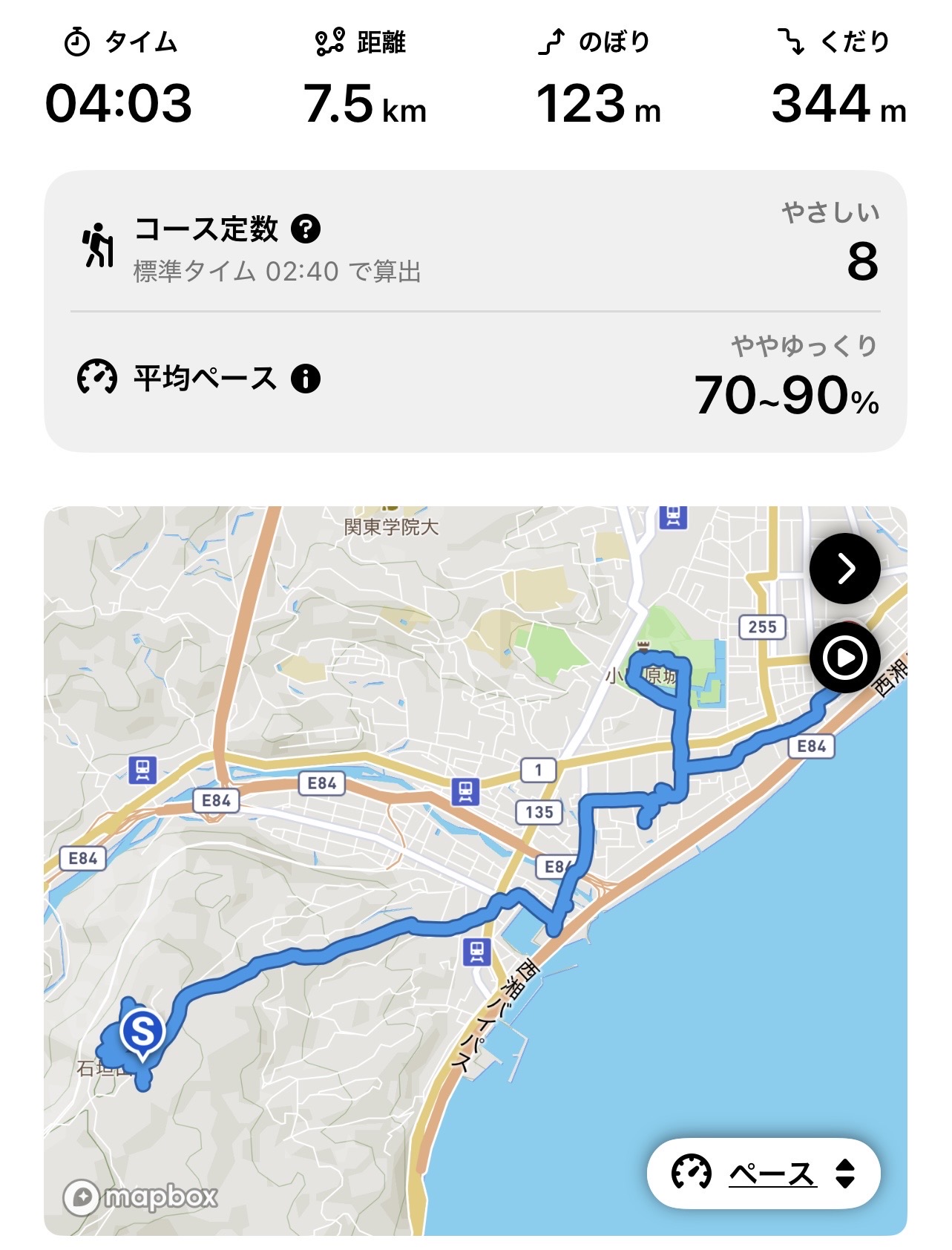This screenshot has height=1250, width=952.
Task: Open the コース定数 help question mark
Action: point(306,229)
